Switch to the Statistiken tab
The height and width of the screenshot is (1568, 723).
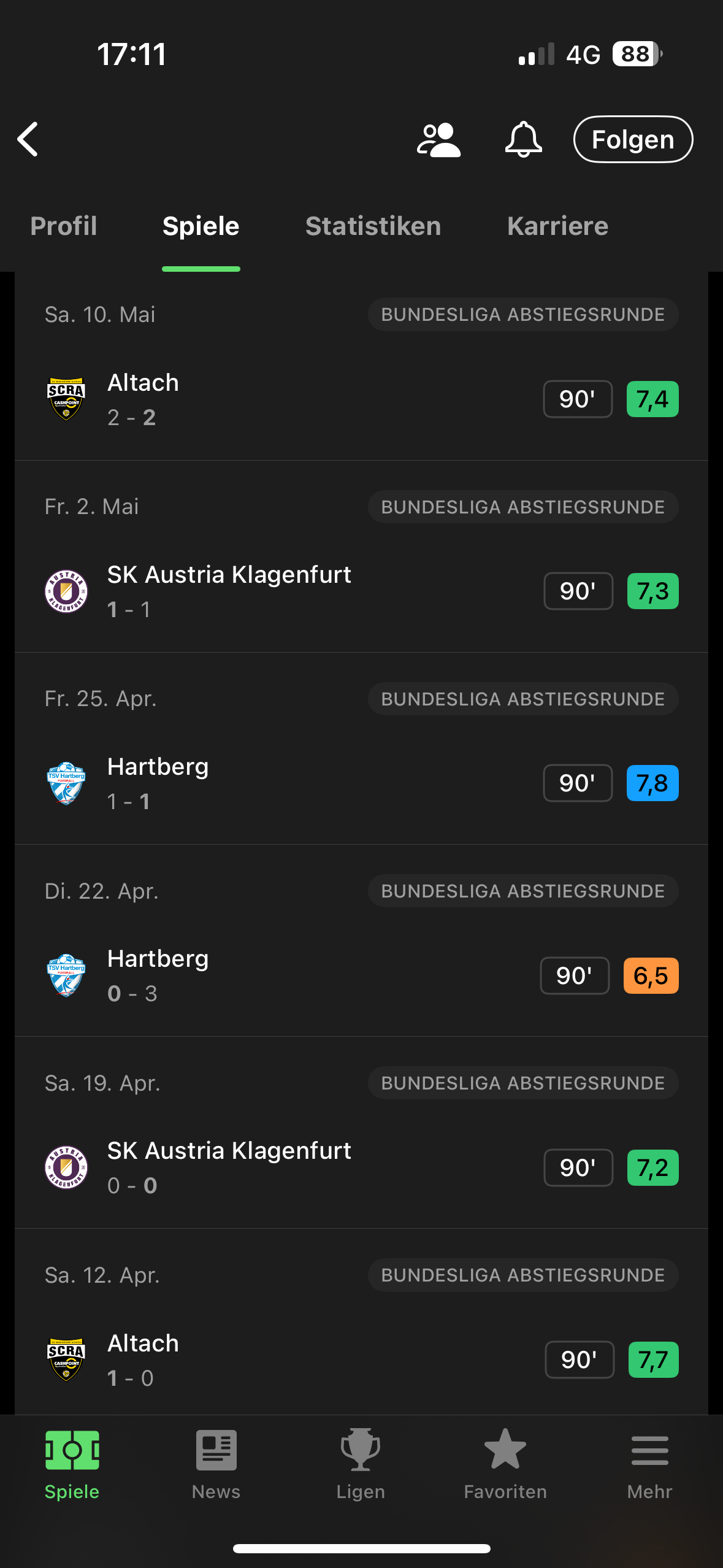pos(373,226)
